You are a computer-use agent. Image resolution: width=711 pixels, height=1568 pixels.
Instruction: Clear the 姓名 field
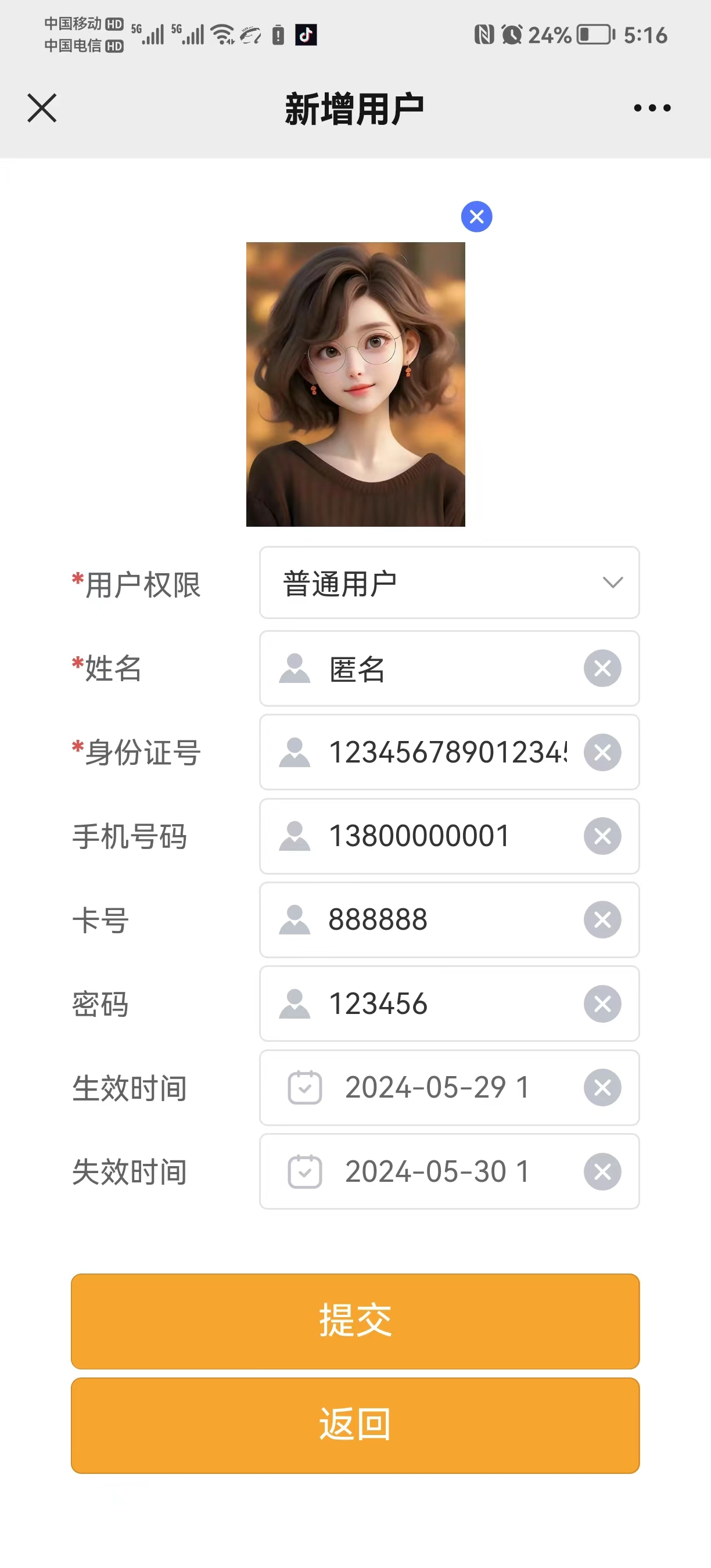point(602,669)
